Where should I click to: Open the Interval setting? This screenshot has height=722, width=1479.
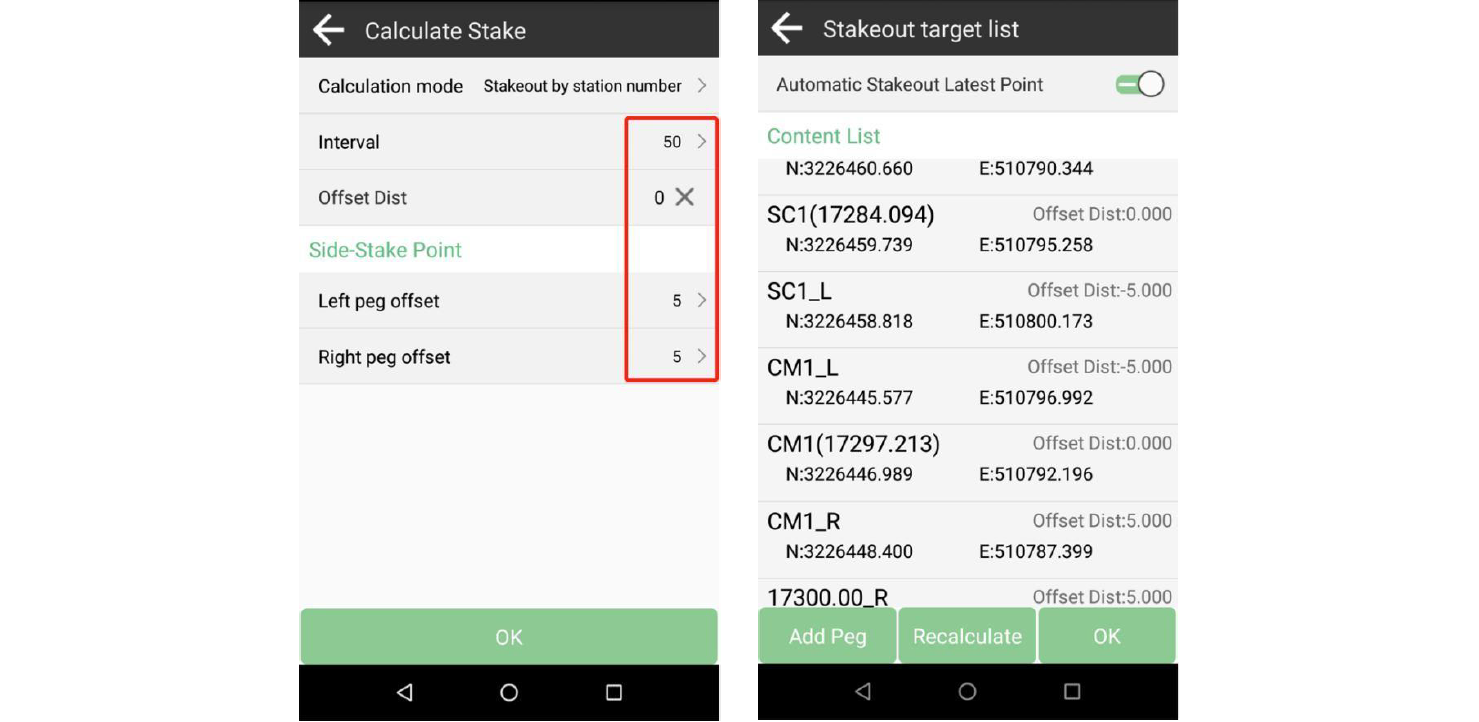(508, 142)
